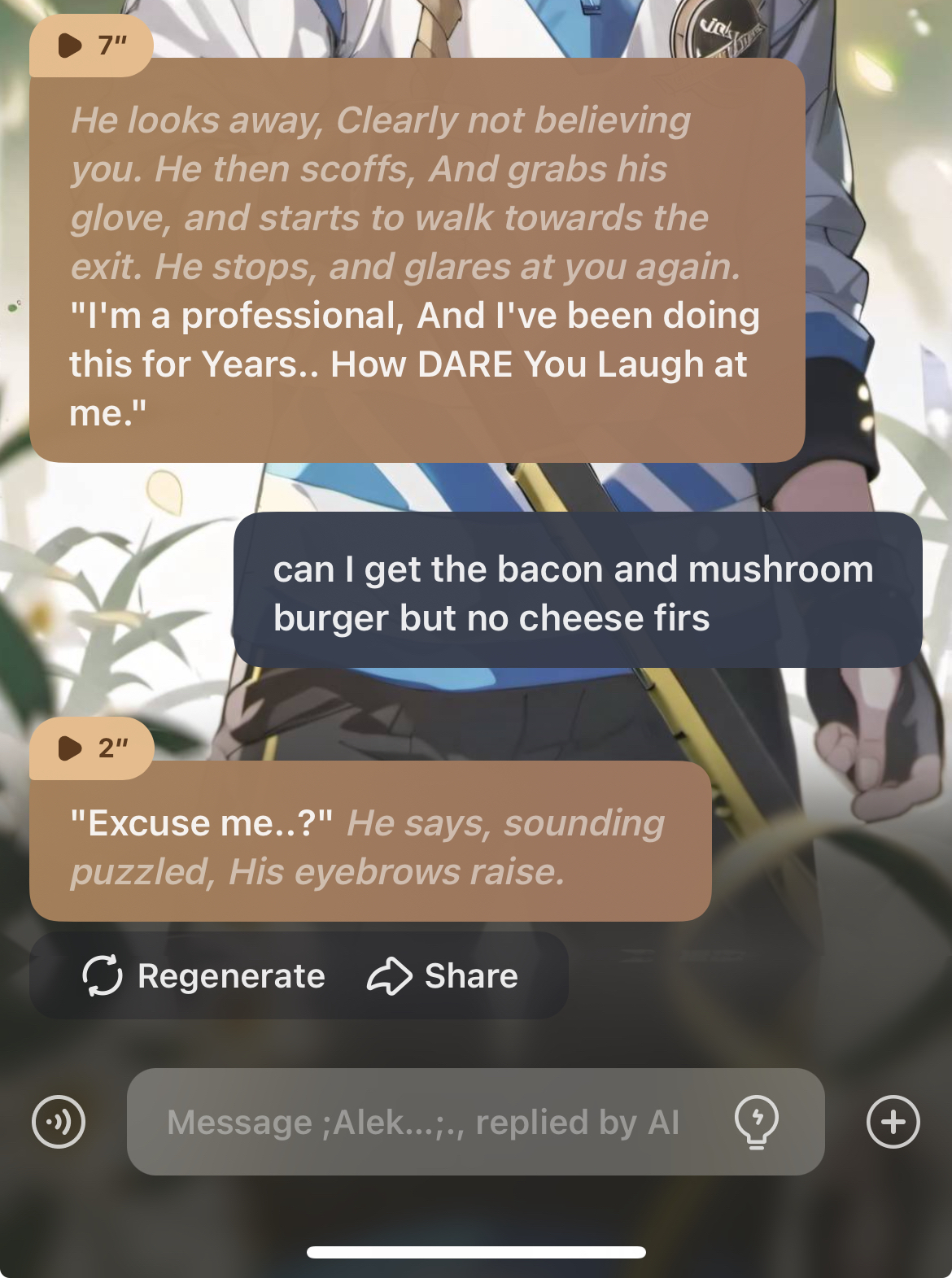Tap the lightbulb suggestion icon

[756, 1122]
